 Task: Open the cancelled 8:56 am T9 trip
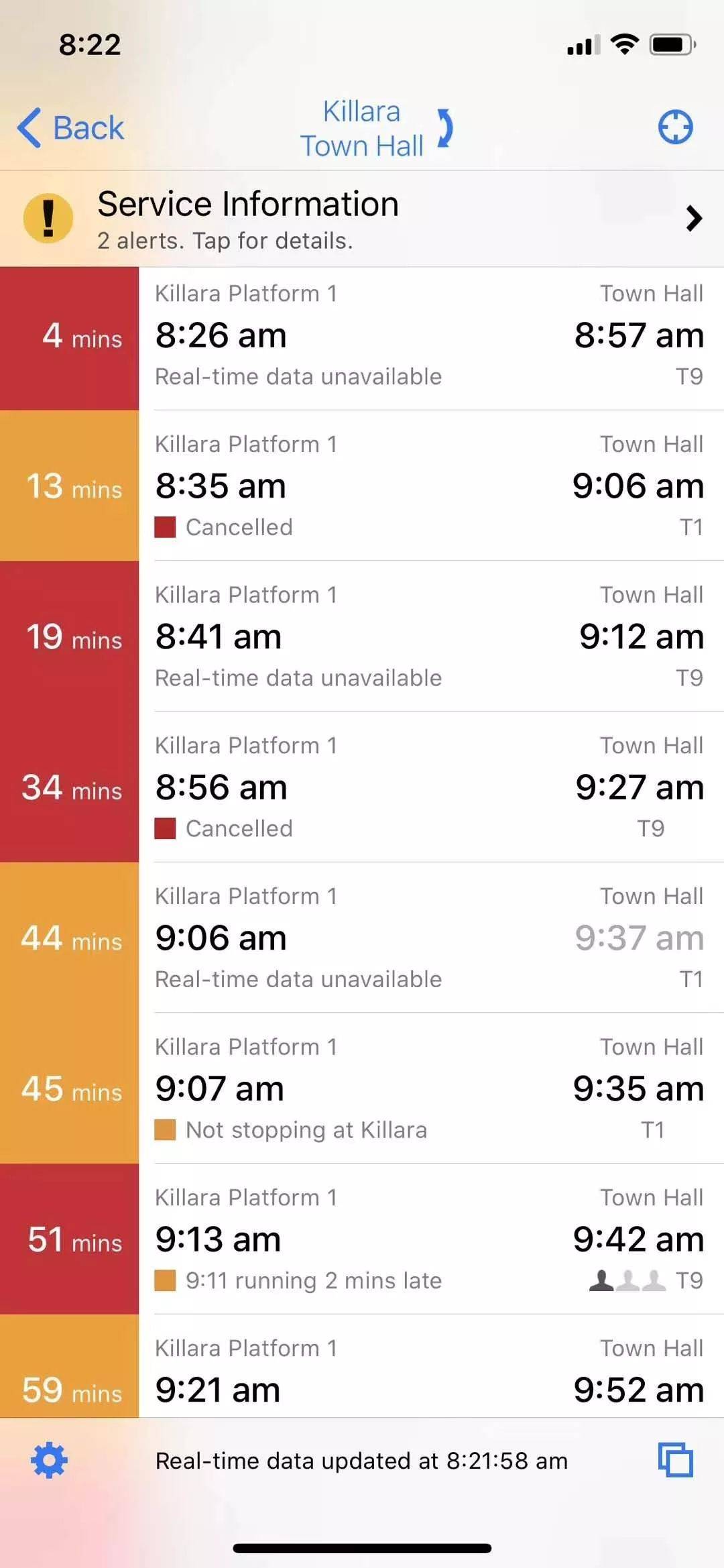pyautogui.click(x=362, y=787)
